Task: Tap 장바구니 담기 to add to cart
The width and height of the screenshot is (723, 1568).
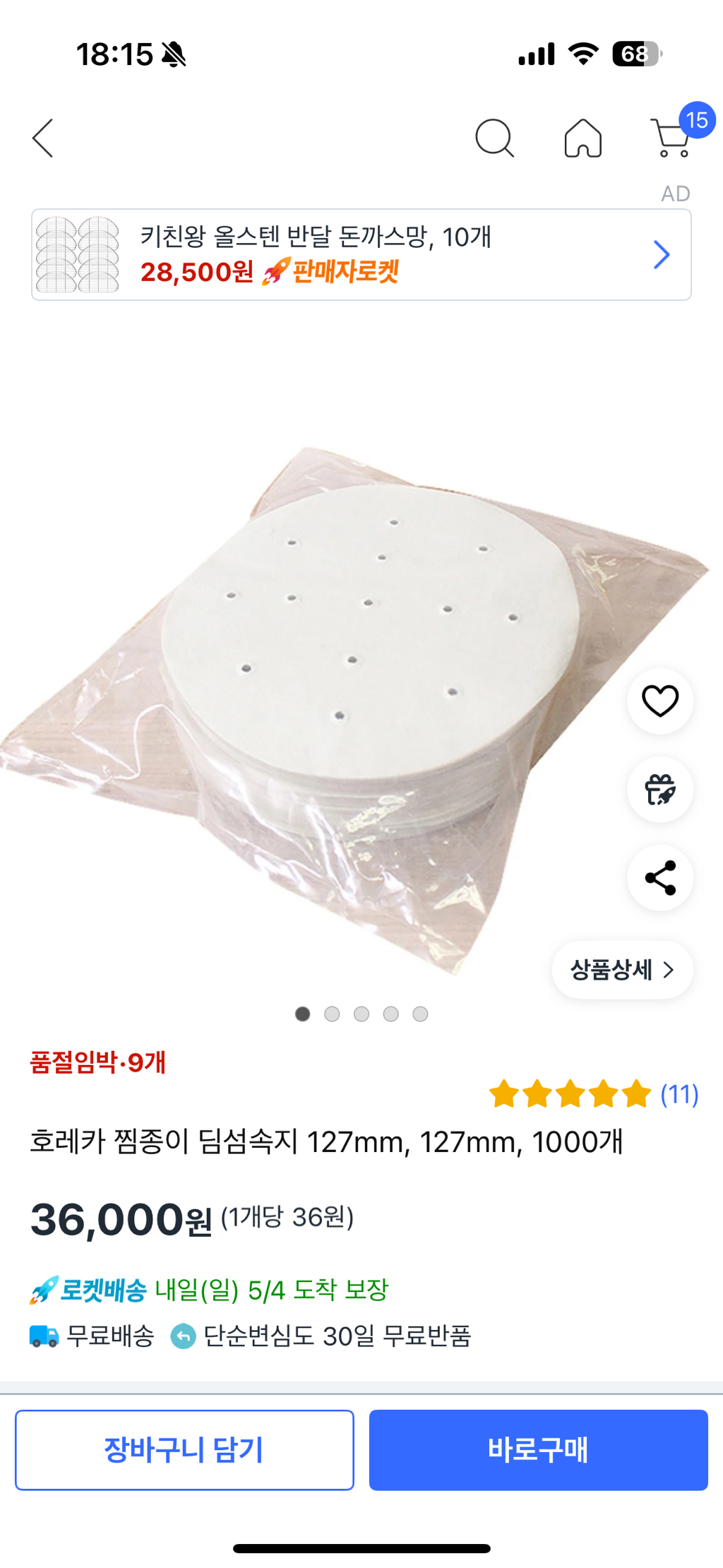Action: (x=184, y=1450)
